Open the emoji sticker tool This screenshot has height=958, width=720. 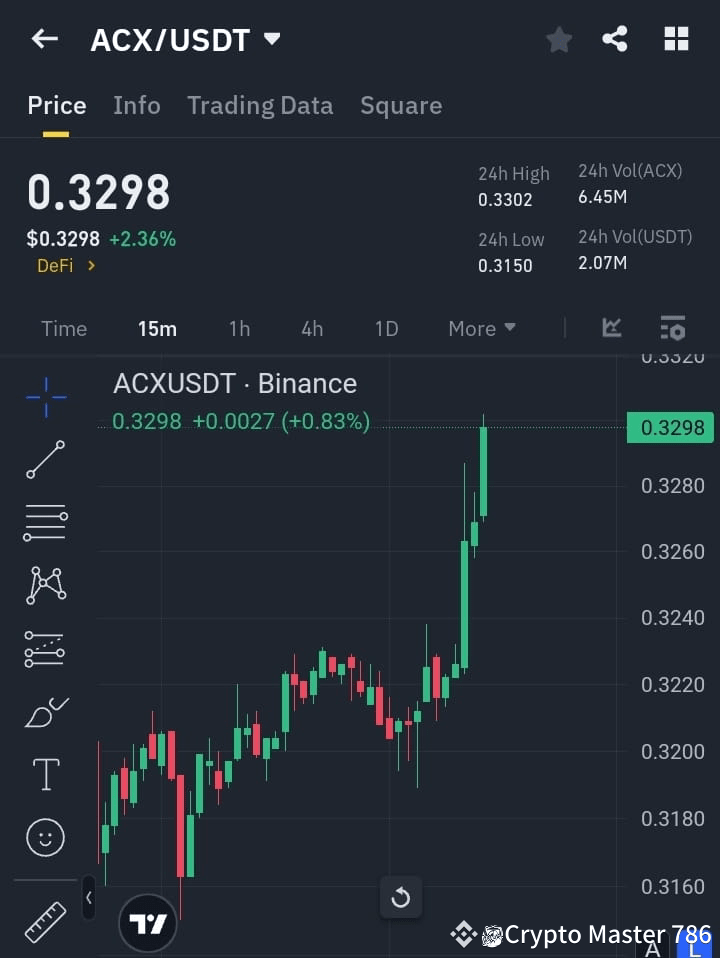point(44,837)
